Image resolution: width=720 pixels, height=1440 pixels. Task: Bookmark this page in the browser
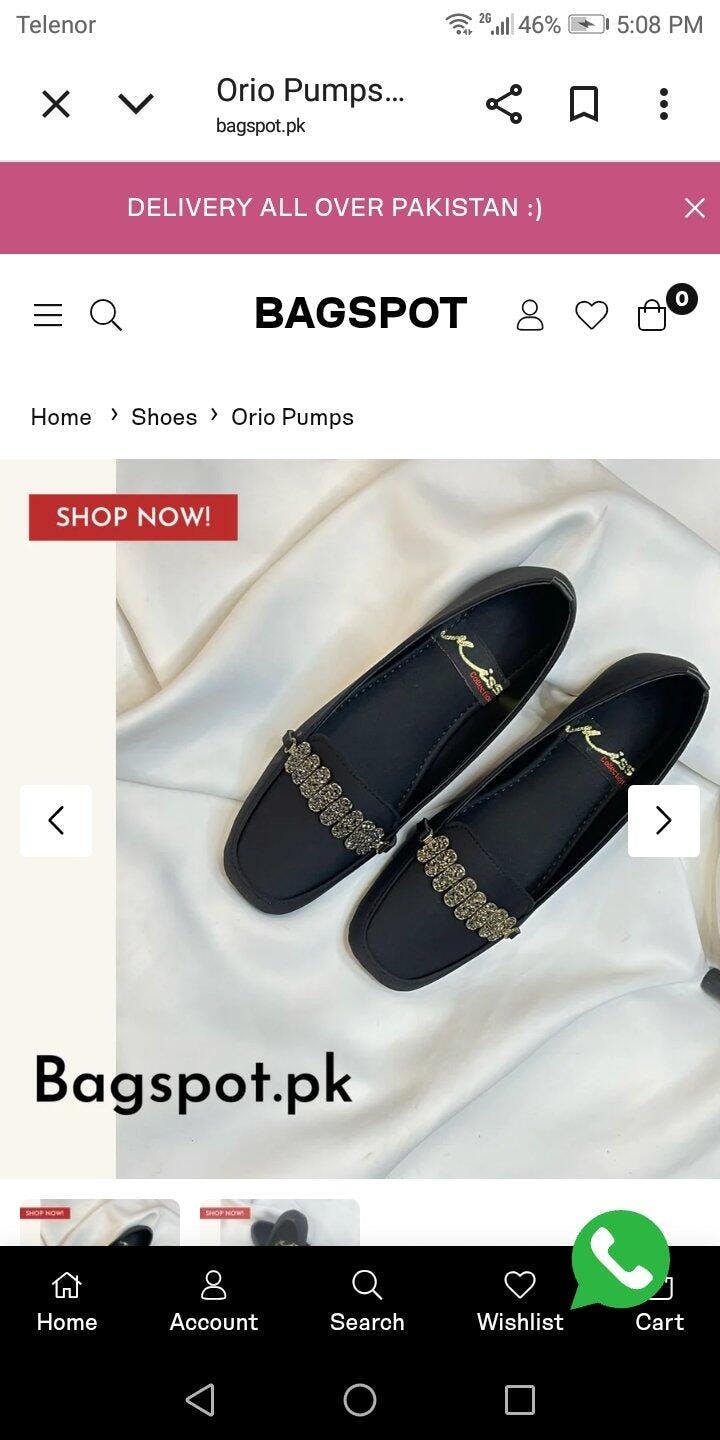tap(584, 104)
